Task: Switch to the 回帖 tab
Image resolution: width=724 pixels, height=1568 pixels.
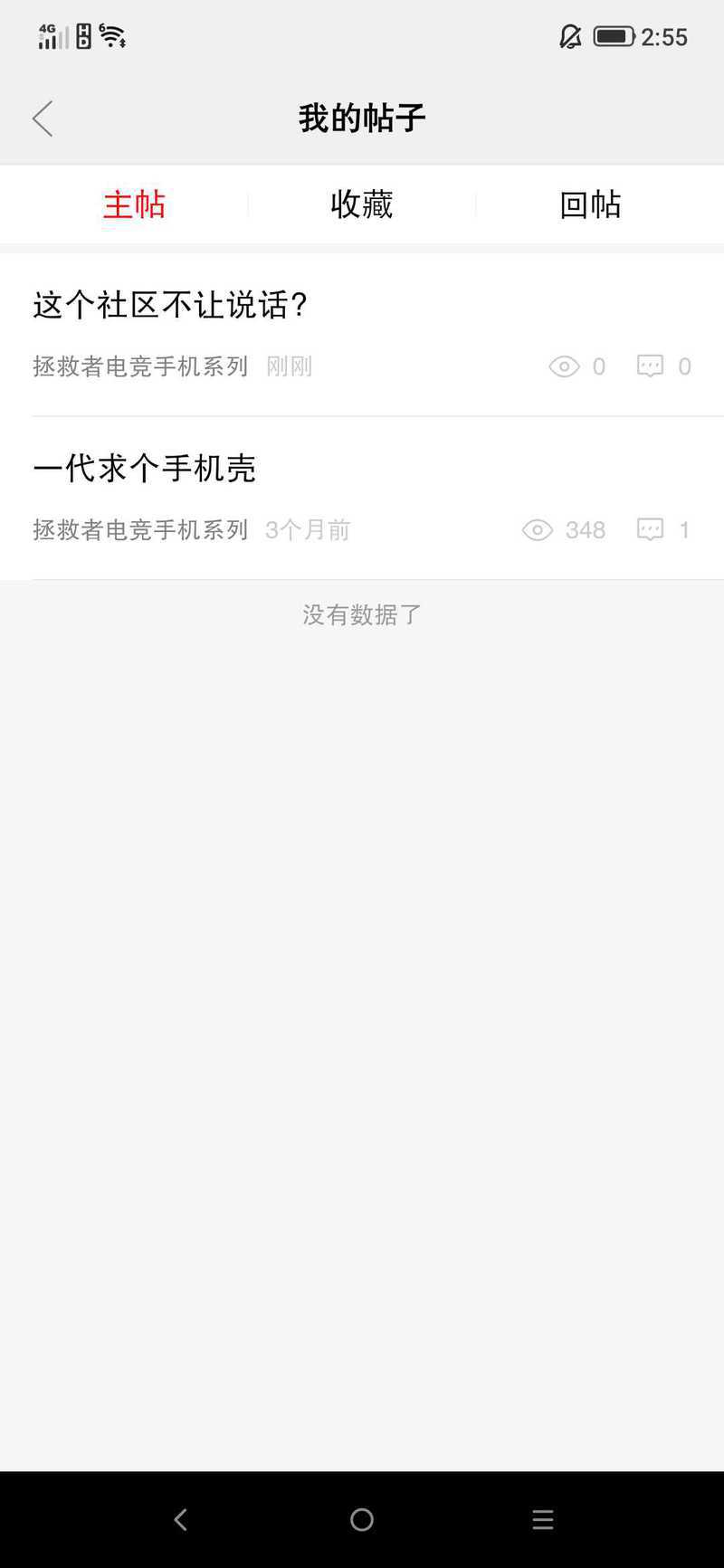Action: 590,204
